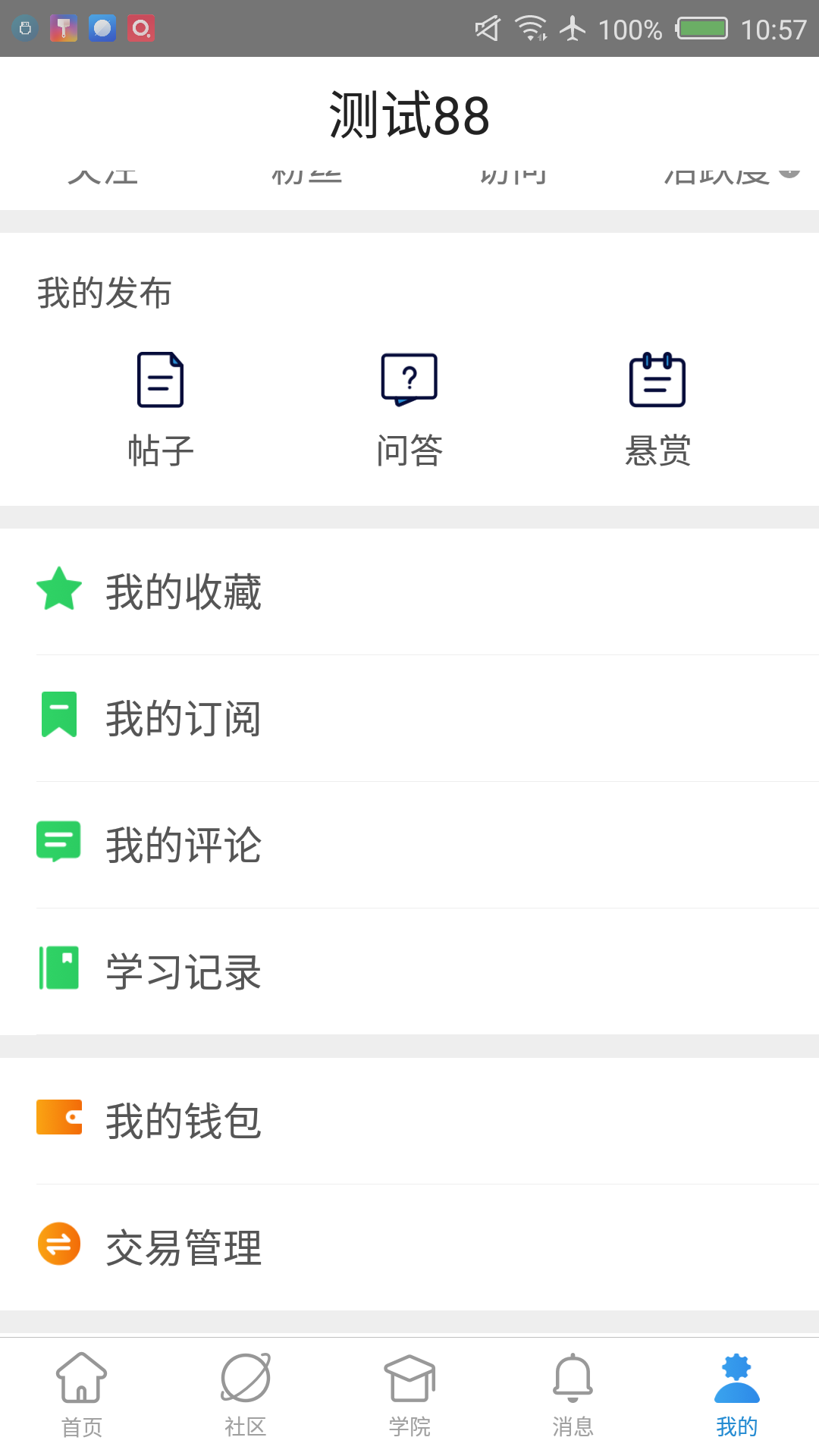Screen dimensions: 819x1456
Task: Open 我的收藏 favorites list
Action: pos(184,593)
